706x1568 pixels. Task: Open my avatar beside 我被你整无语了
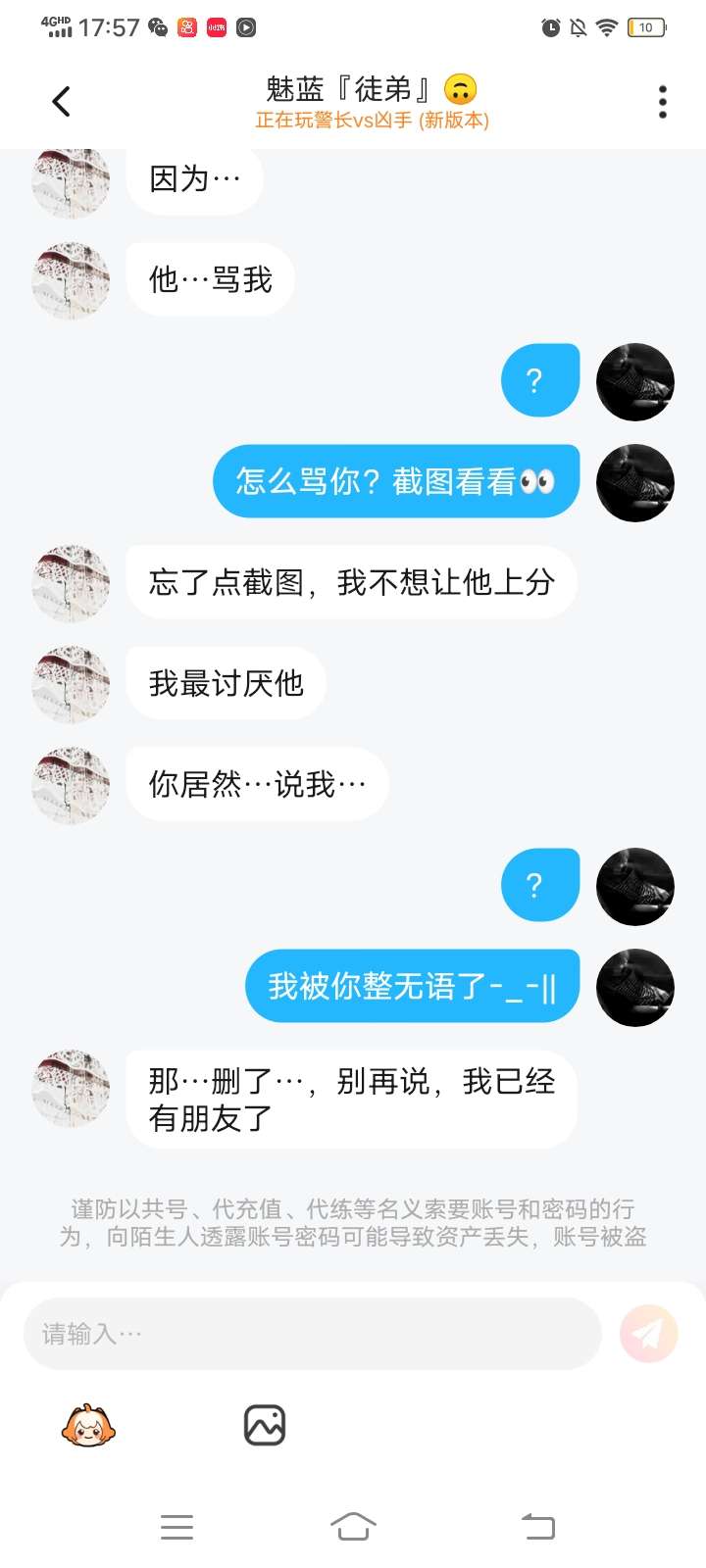tap(635, 987)
